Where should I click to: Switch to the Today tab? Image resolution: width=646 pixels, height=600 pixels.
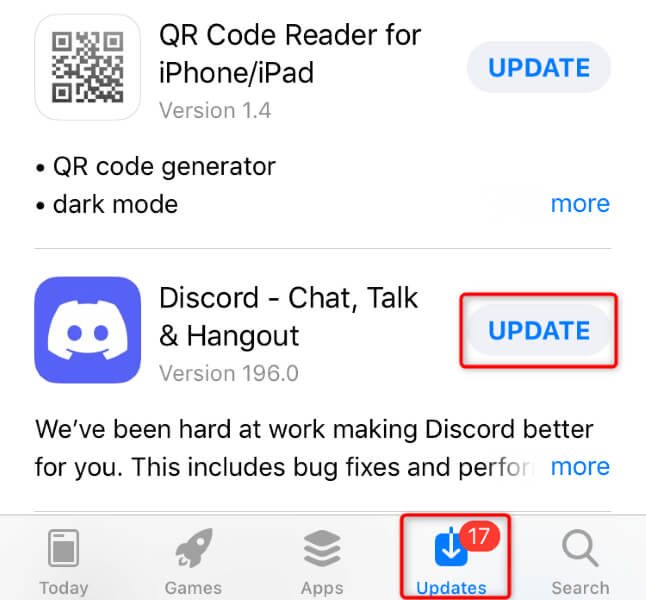coord(63,560)
